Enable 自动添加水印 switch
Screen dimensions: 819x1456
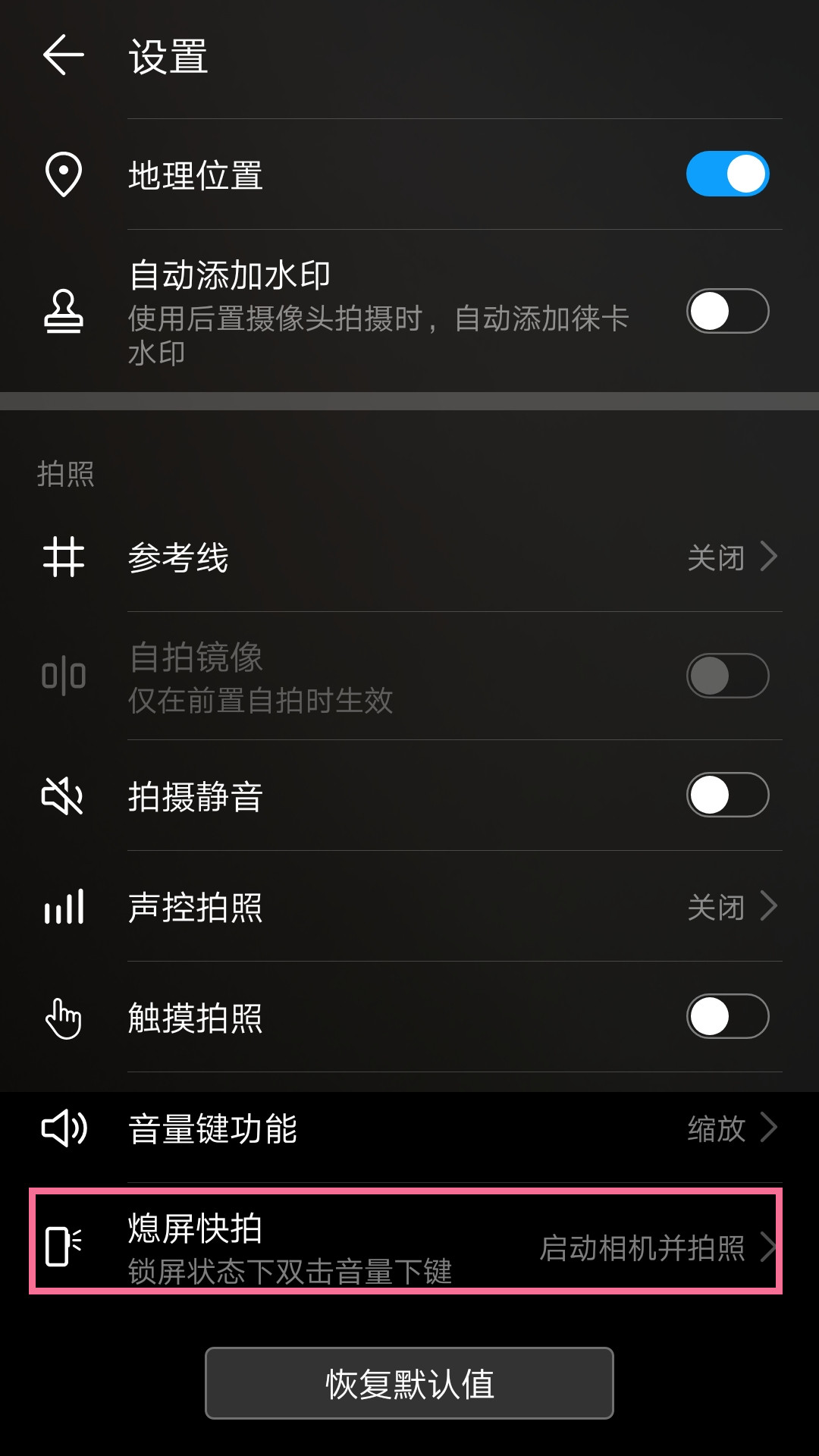tap(727, 312)
